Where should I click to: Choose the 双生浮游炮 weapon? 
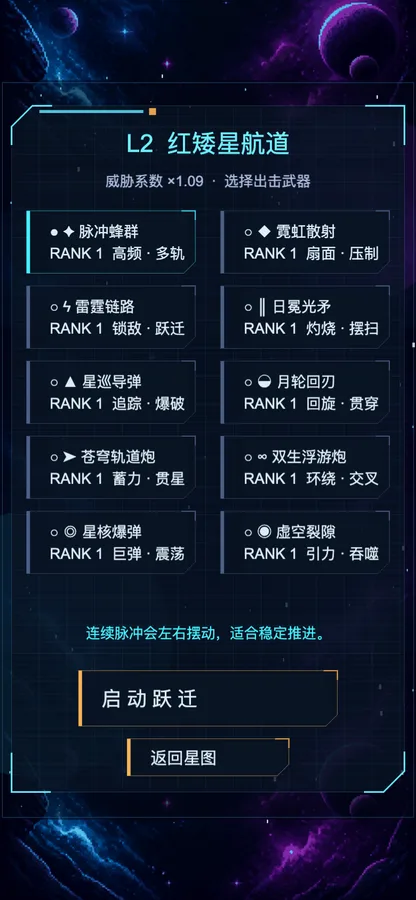pos(305,468)
